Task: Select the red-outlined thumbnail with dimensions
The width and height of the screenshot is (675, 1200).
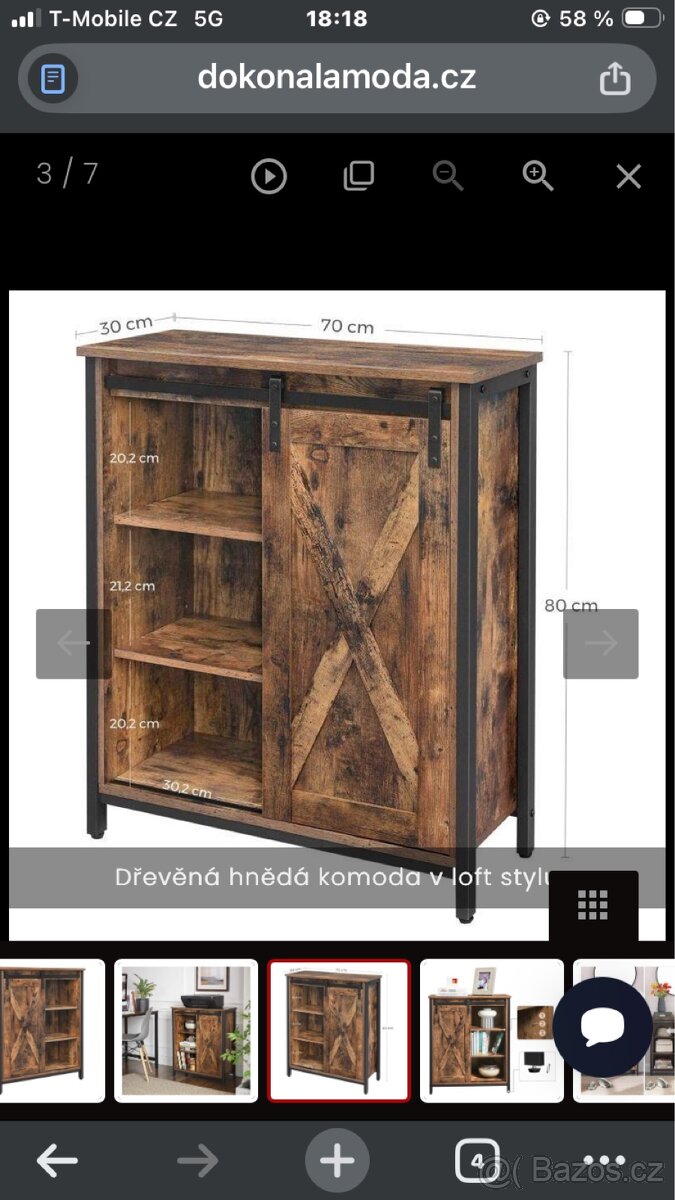Action: (x=339, y=1031)
